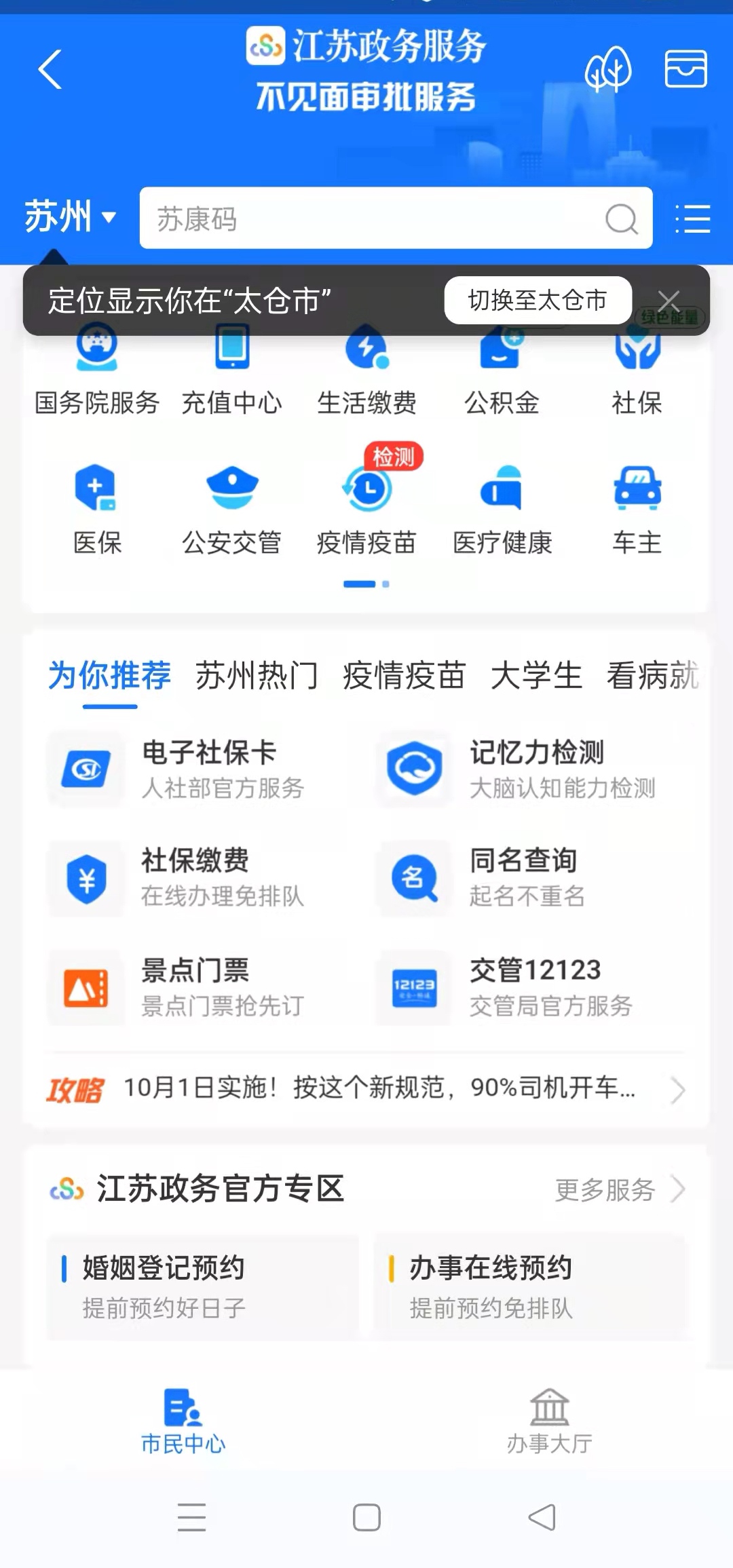Switch to the 苏州热门 tab
The image size is (733, 1568).
click(x=256, y=675)
